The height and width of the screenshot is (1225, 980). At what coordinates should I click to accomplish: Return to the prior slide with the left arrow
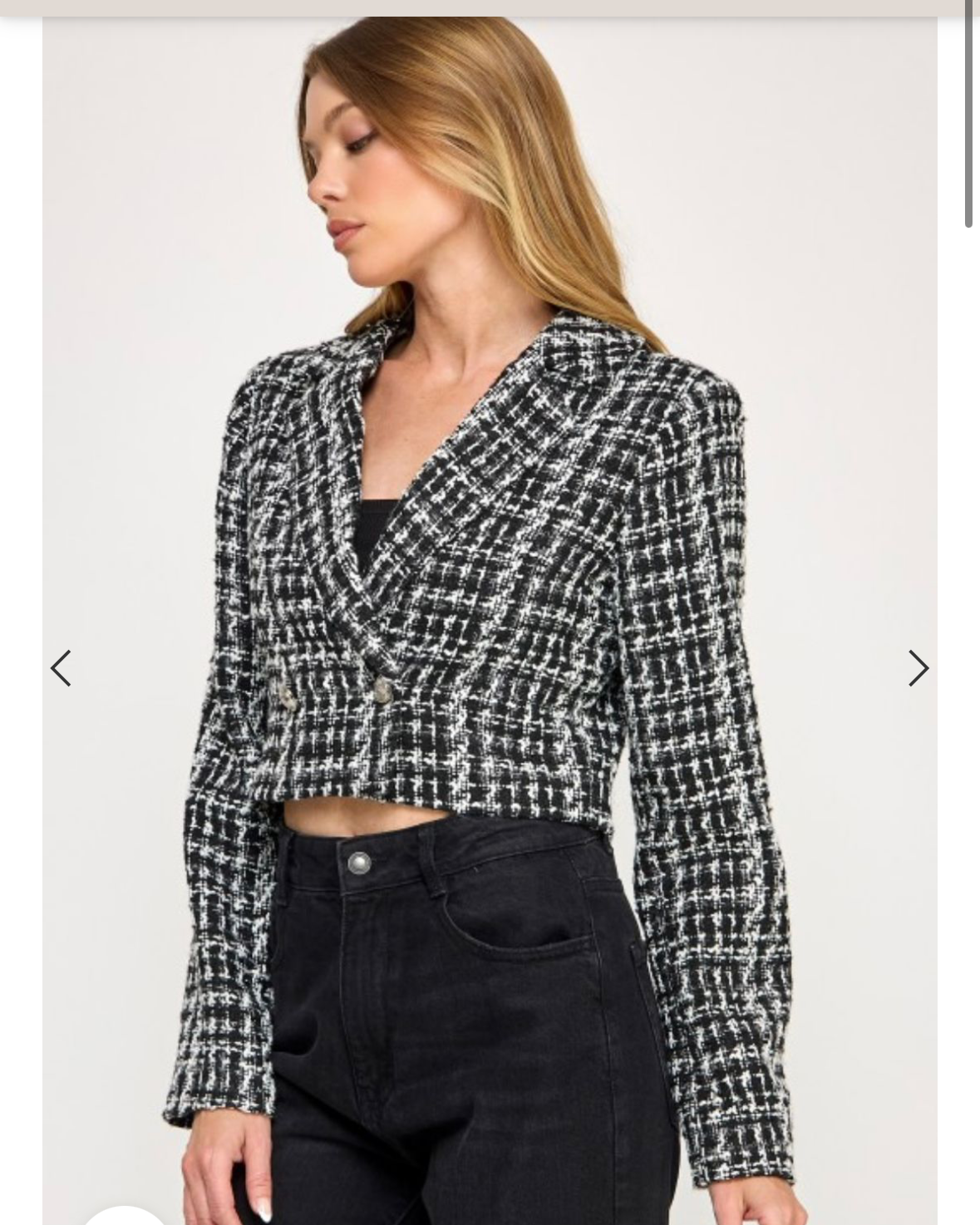point(61,667)
